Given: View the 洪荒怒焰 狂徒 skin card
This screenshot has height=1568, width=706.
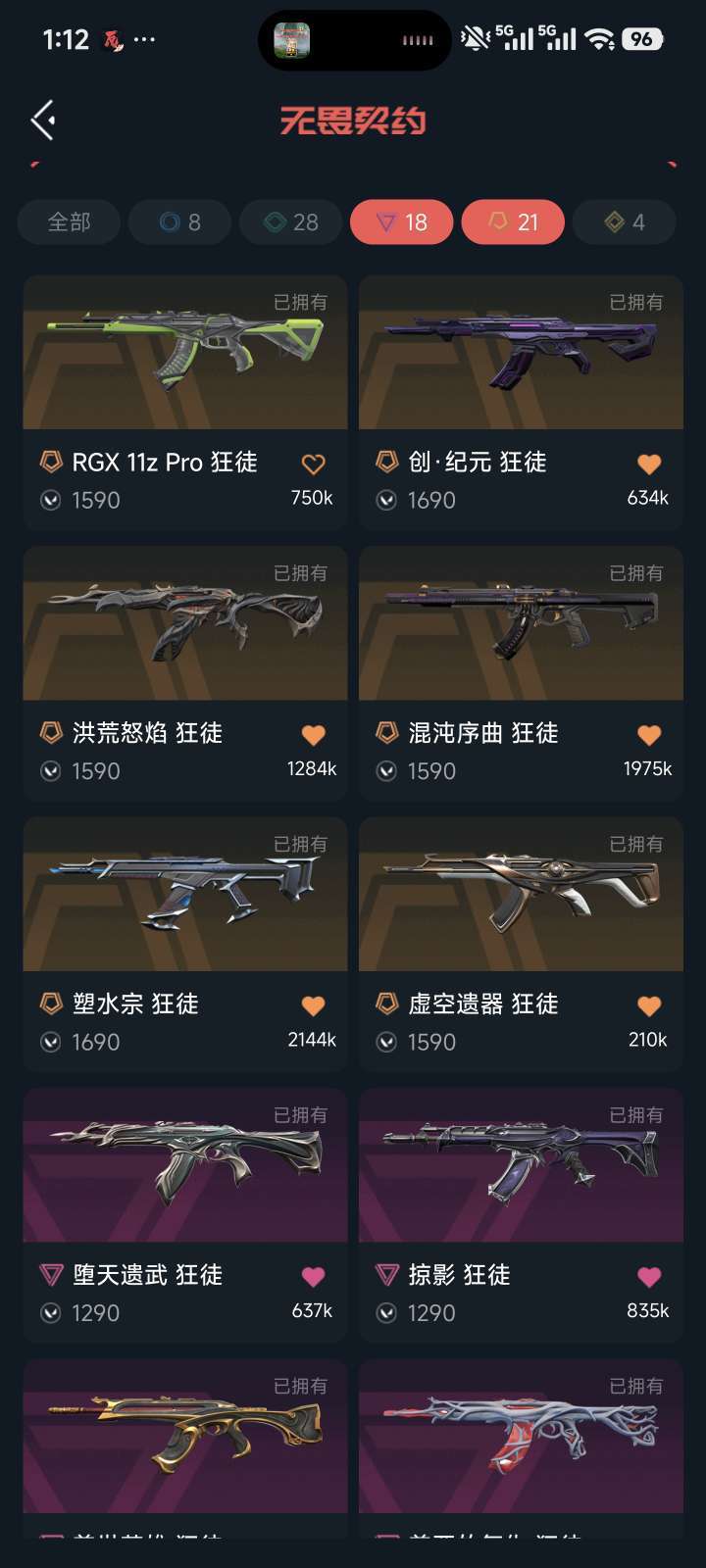Looking at the screenshot, I should point(185,624).
